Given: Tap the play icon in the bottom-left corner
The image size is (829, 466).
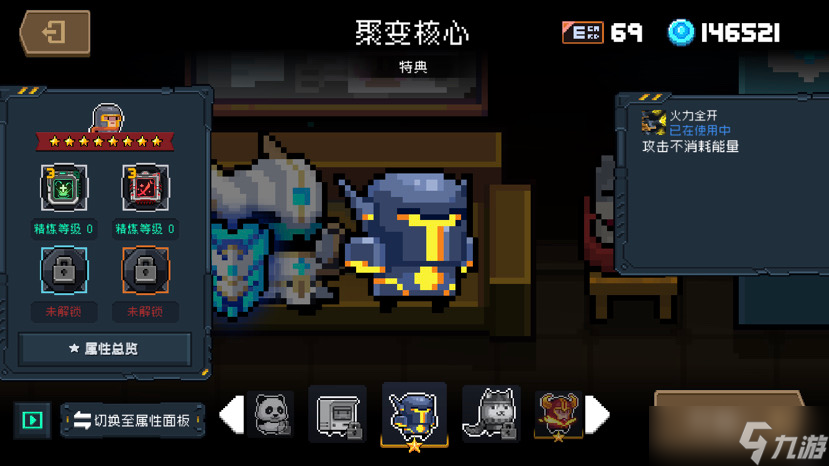Looking at the screenshot, I should [32, 421].
